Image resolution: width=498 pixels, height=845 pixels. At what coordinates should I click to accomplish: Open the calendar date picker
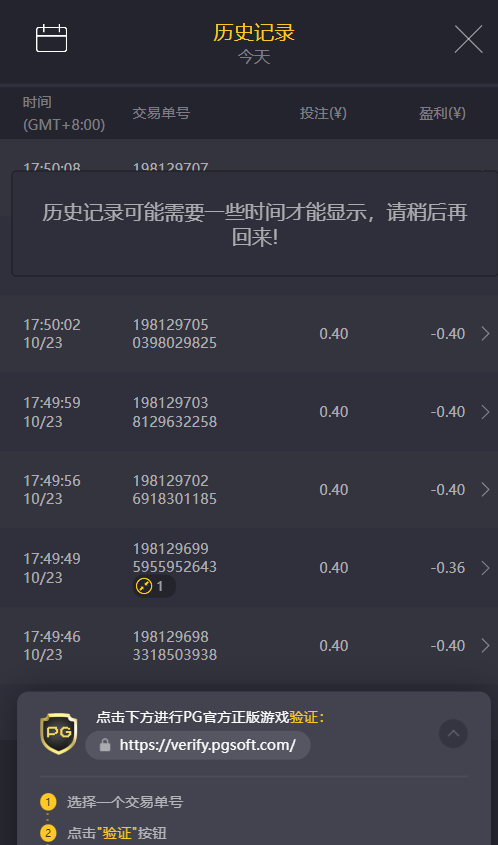(52, 39)
